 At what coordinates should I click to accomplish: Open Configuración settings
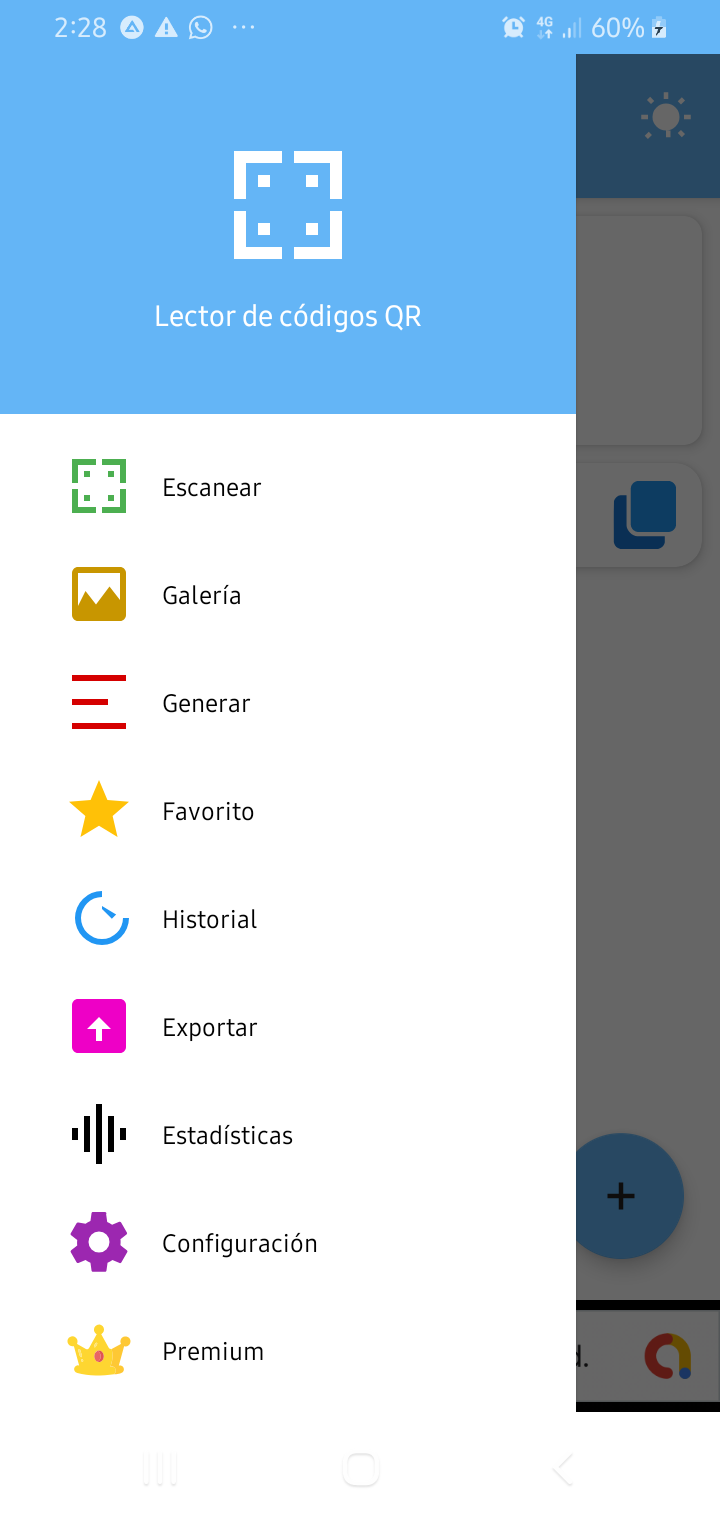(x=239, y=1243)
